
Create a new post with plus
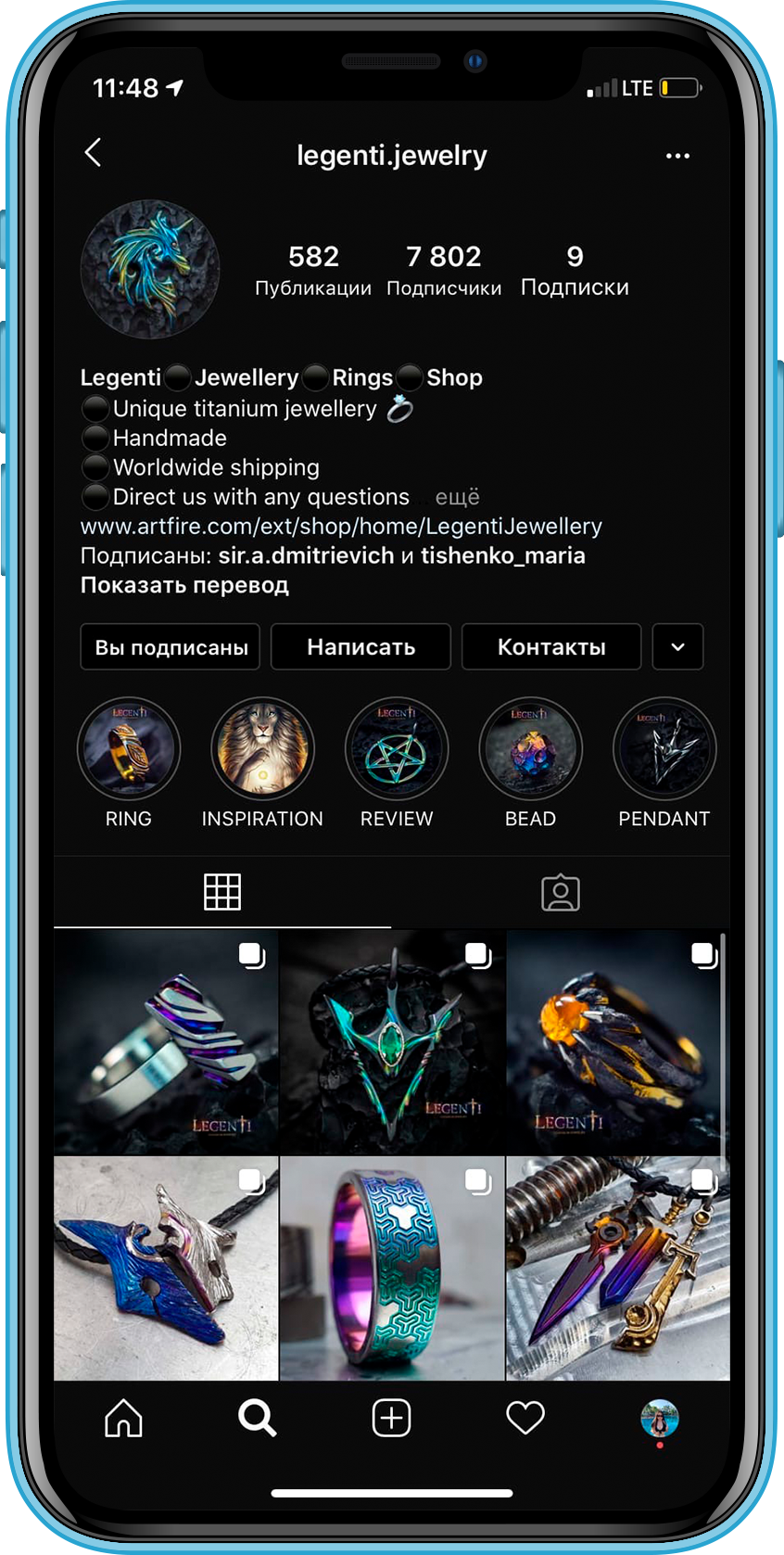point(391,1418)
